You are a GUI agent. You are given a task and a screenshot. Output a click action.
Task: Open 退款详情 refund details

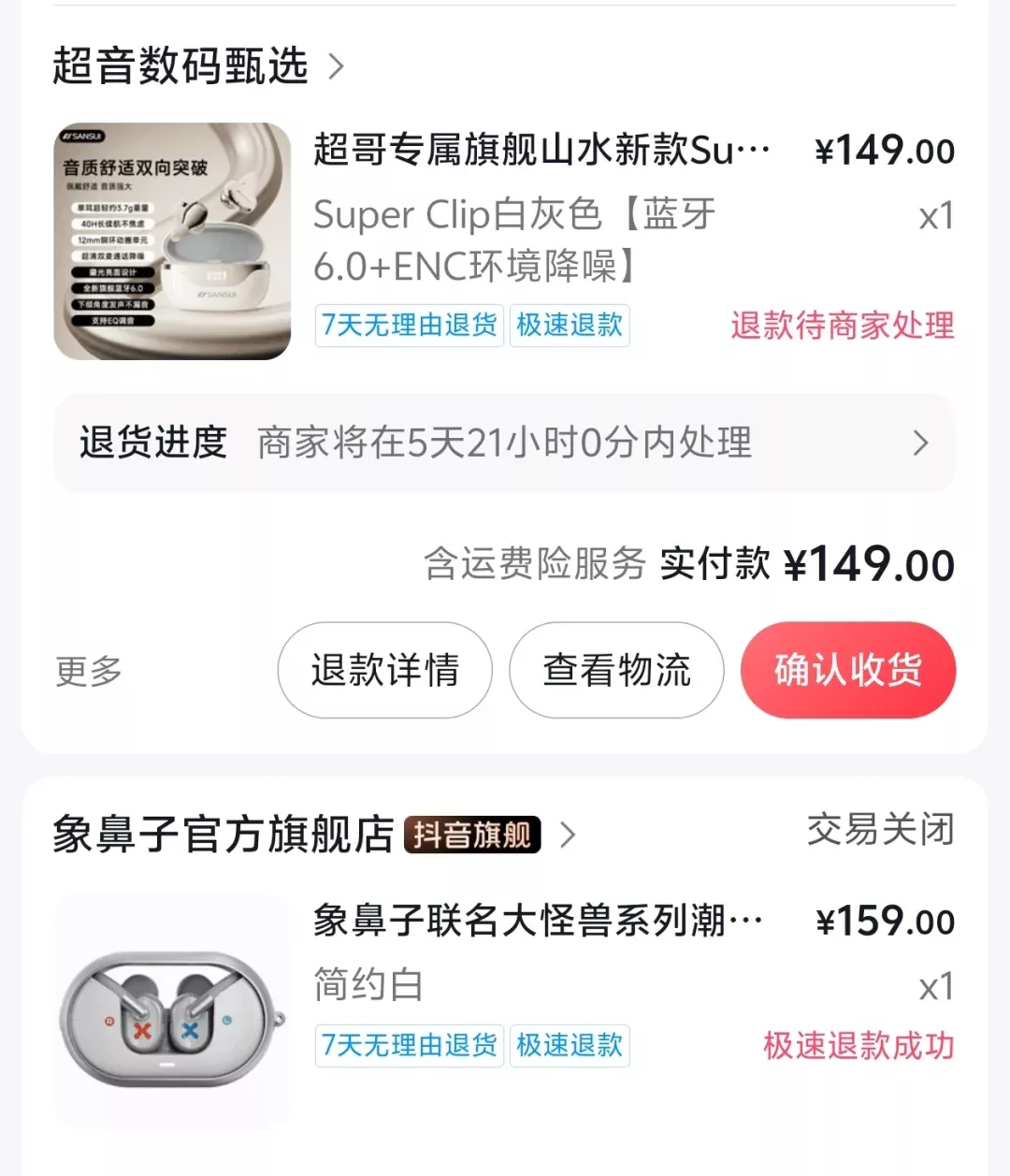click(384, 670)
